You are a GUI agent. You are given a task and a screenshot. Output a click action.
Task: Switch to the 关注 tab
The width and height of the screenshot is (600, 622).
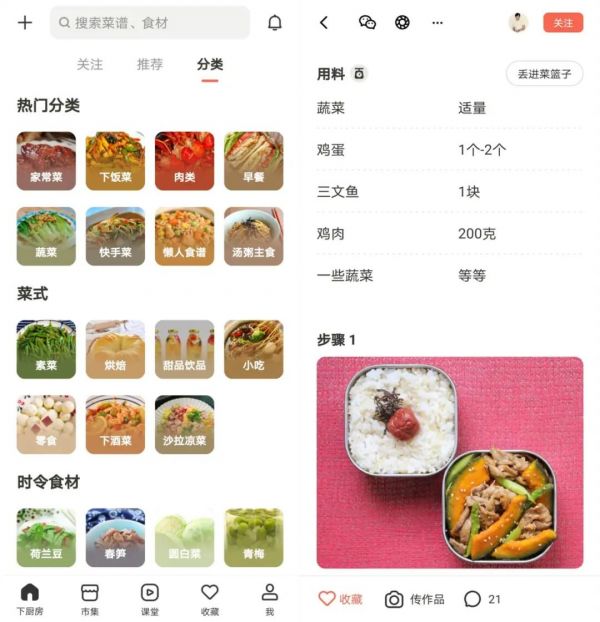[x=90, y=64]
